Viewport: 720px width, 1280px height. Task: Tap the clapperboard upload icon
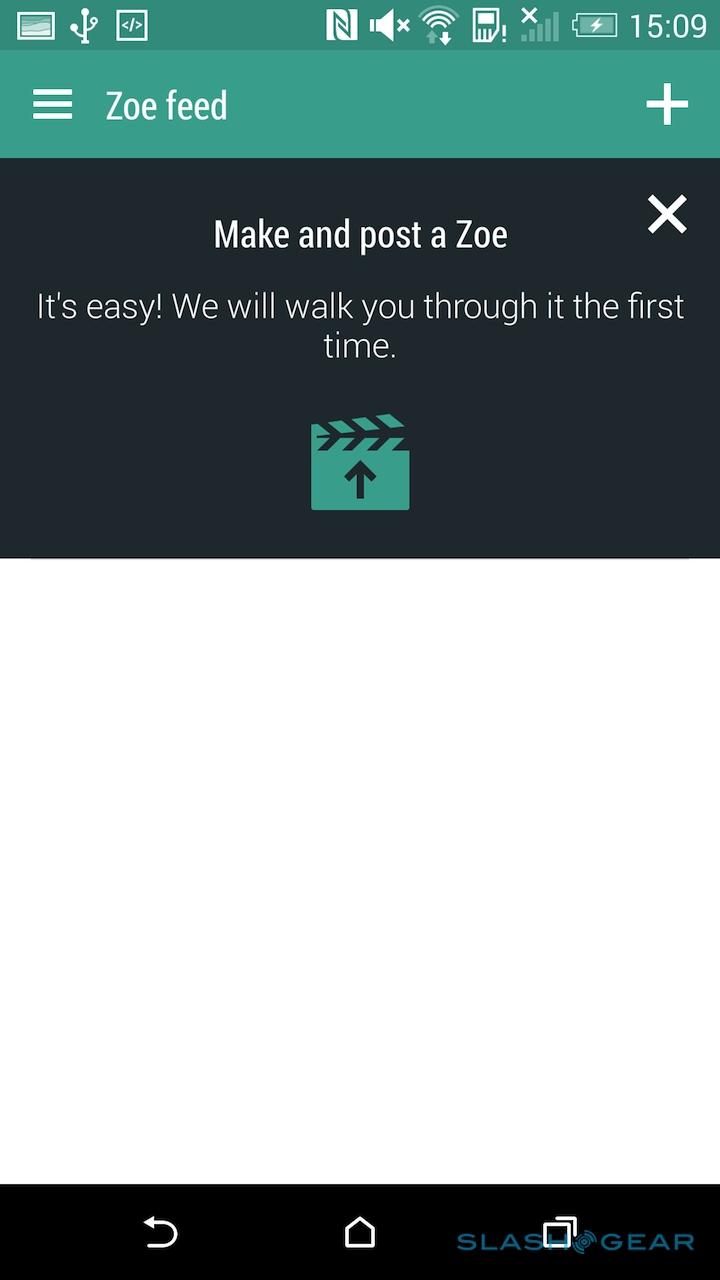360,464
